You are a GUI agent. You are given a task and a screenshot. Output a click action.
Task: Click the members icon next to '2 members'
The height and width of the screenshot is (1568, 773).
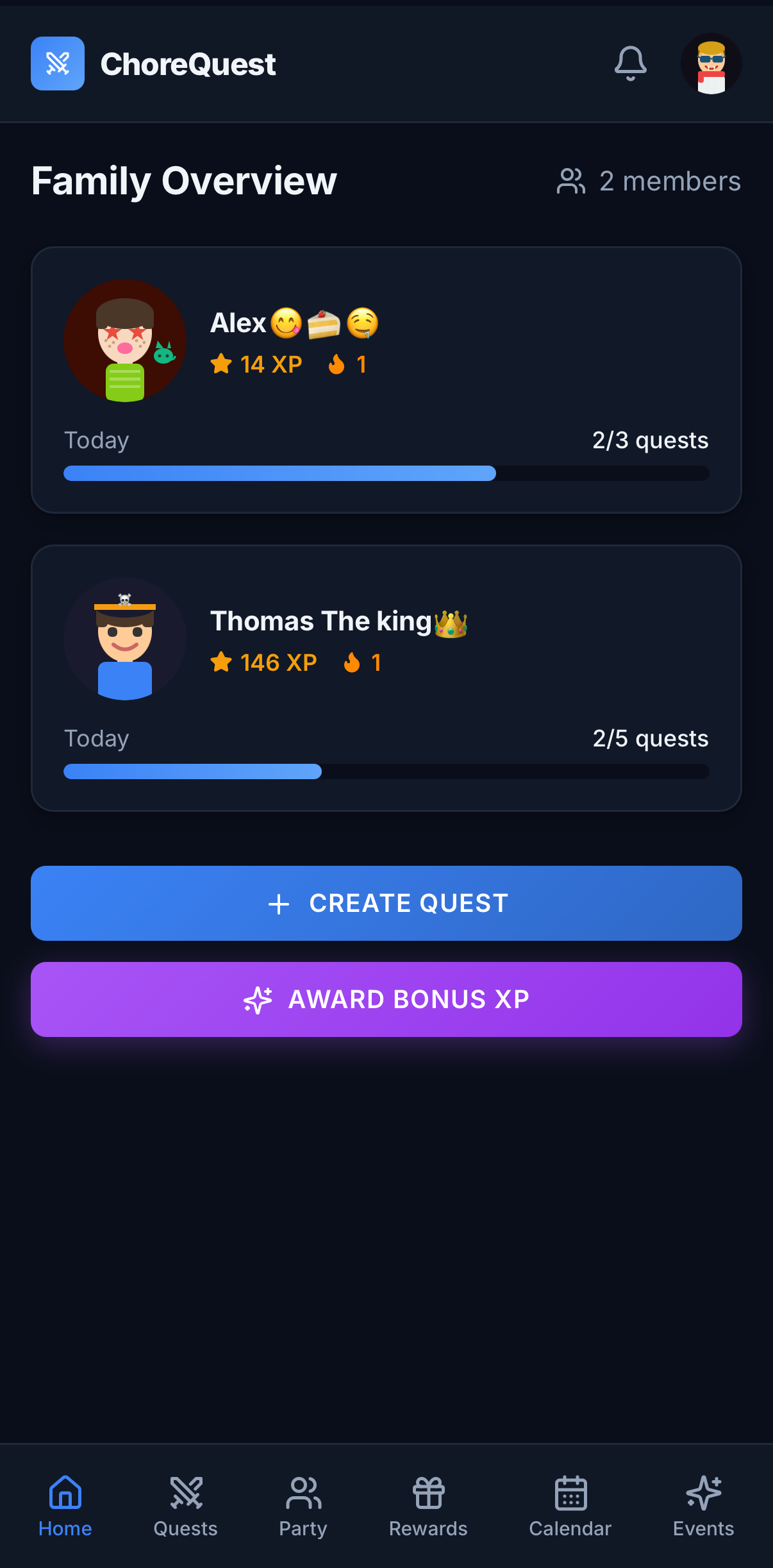coord(570,181)
